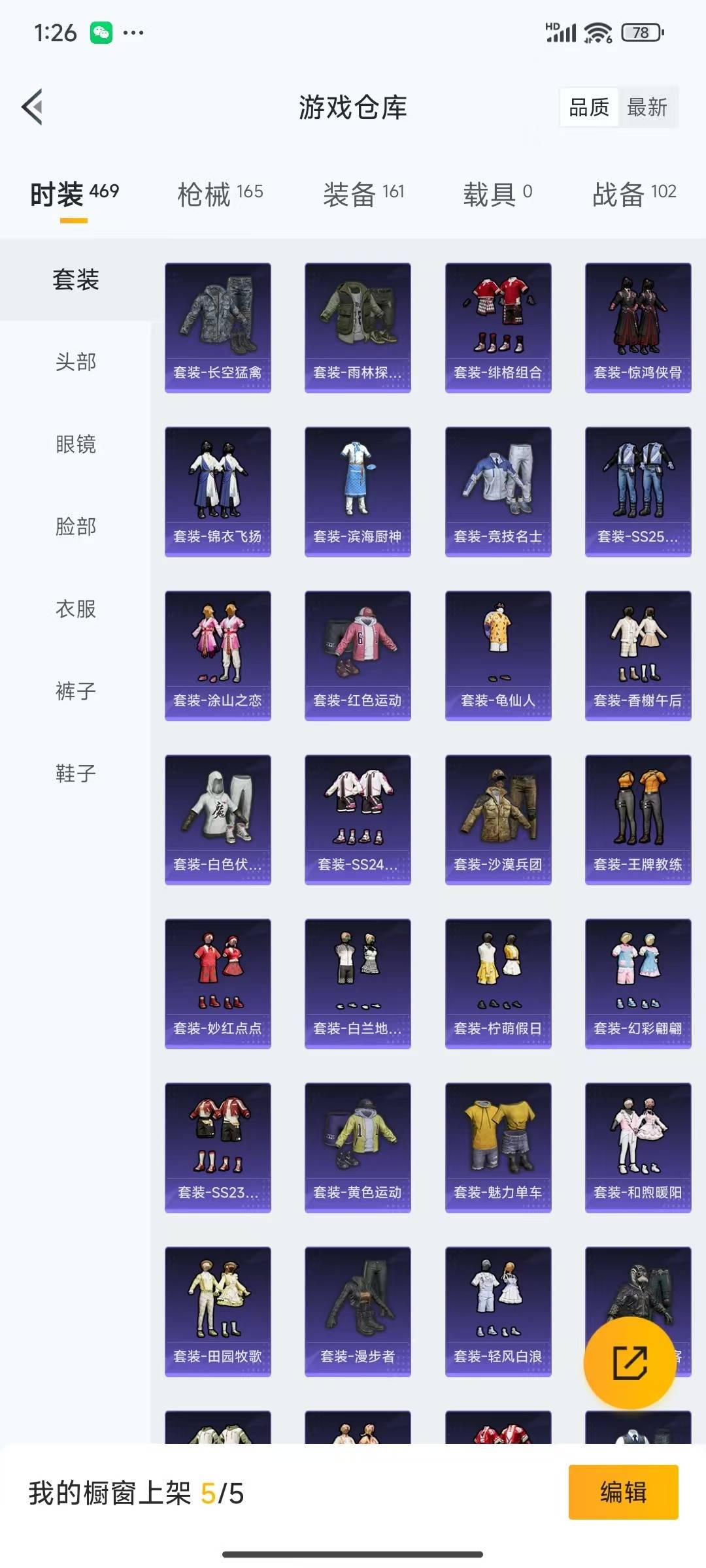The image size is (706, 1568).
Task: Open the 套装-沙漠兵团 outfit
Action: [497, 819]
